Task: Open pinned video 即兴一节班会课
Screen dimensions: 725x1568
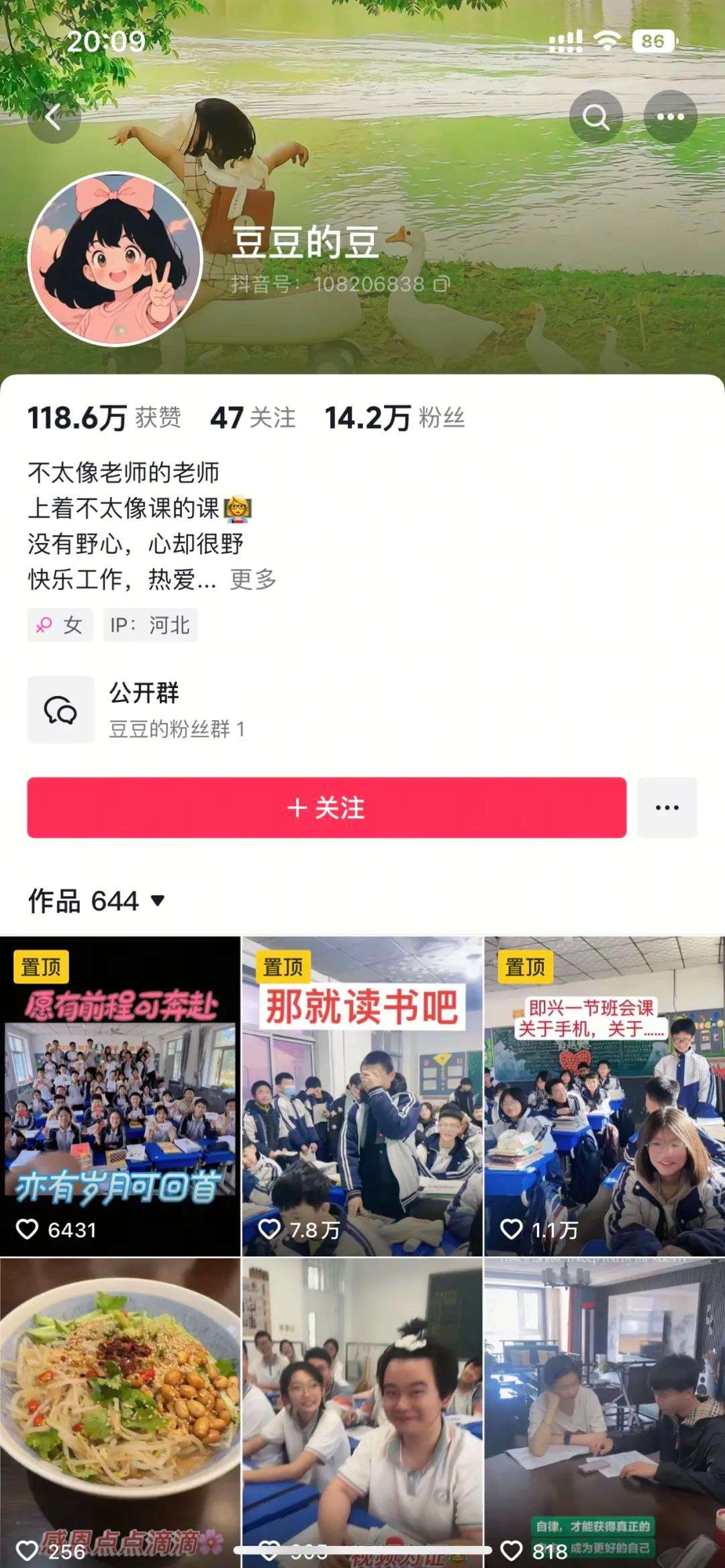Action: (x=604, y=1096)
